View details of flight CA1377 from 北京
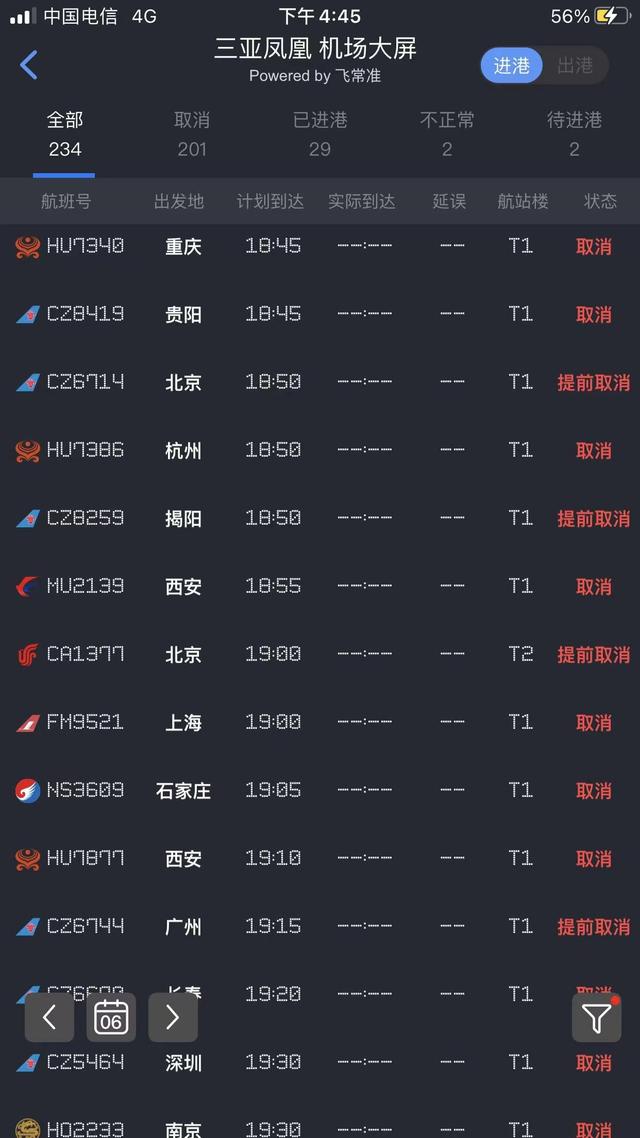 click(x=320, y=654)
